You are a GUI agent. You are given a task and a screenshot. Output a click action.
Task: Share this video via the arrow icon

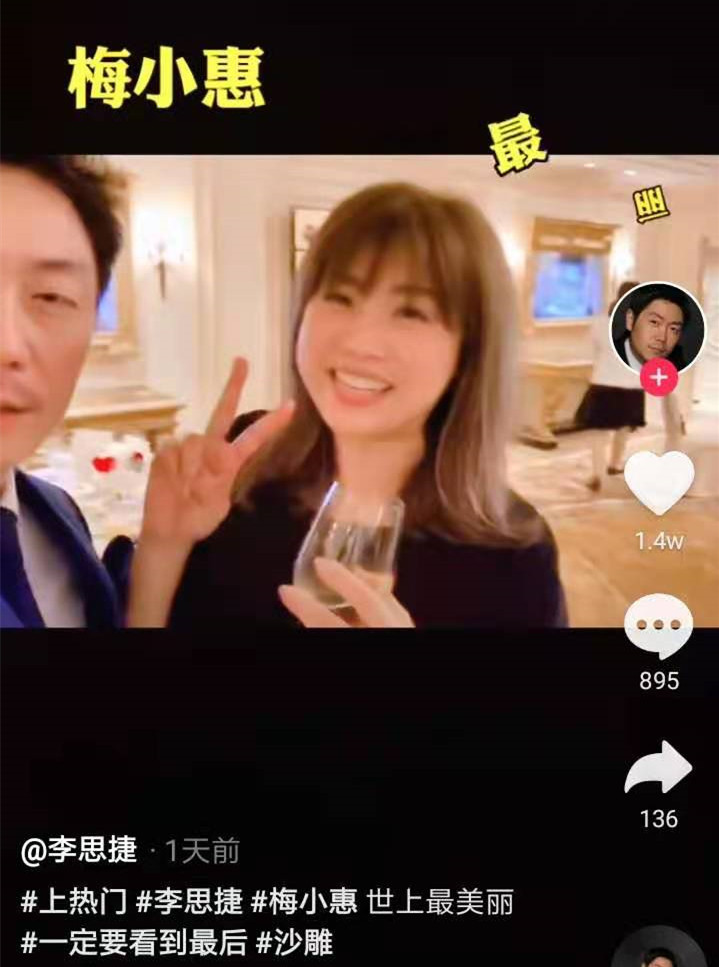658,768
